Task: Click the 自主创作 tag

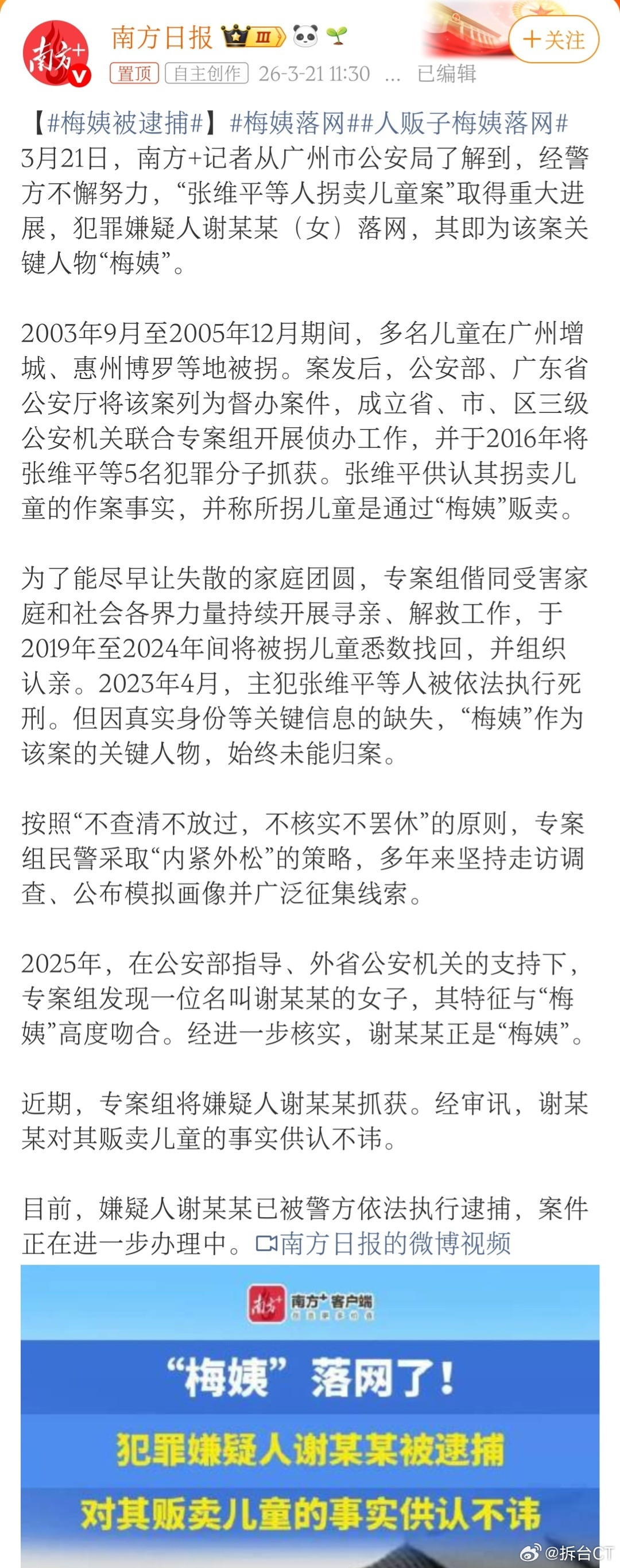Action: [x=207, y=74]
